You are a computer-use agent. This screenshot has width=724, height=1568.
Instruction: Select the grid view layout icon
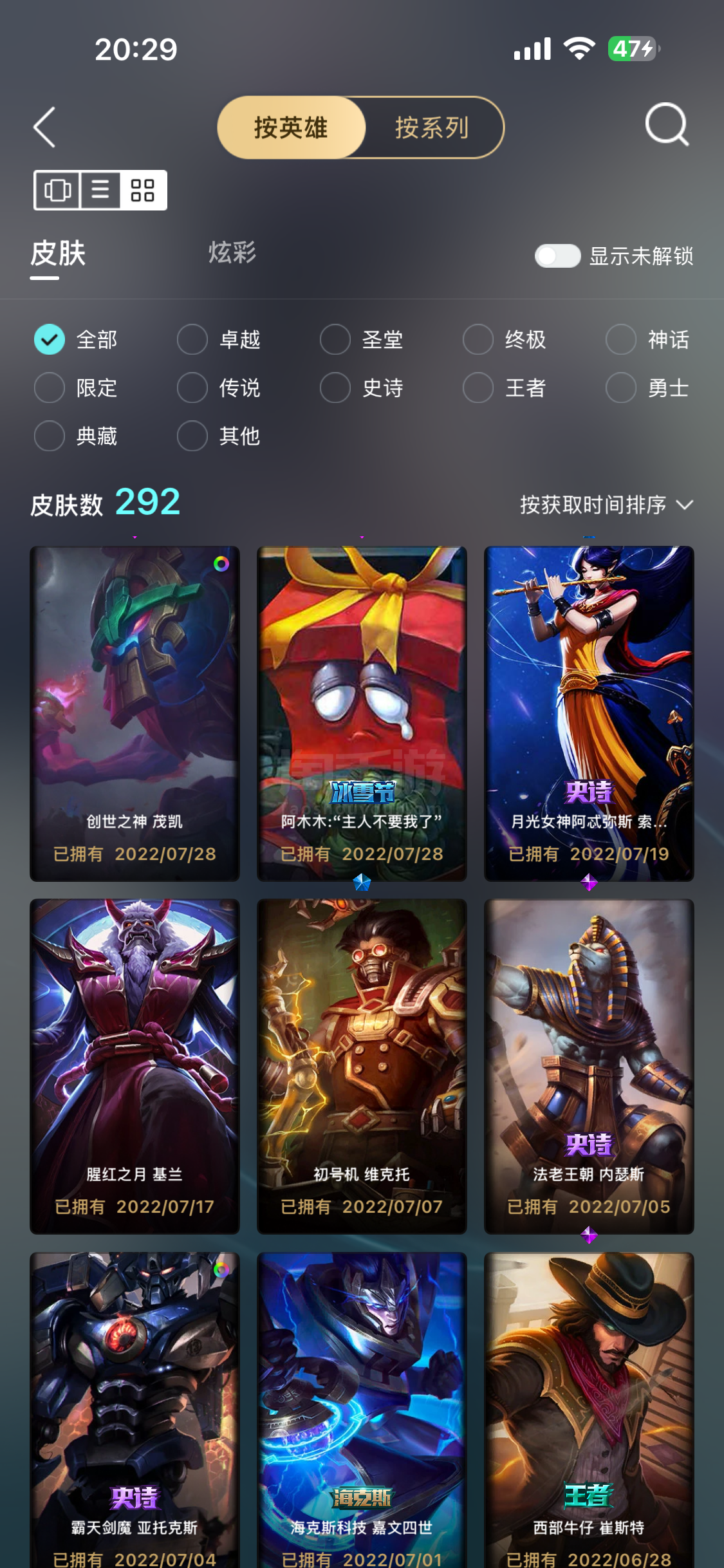pos(143,190)
